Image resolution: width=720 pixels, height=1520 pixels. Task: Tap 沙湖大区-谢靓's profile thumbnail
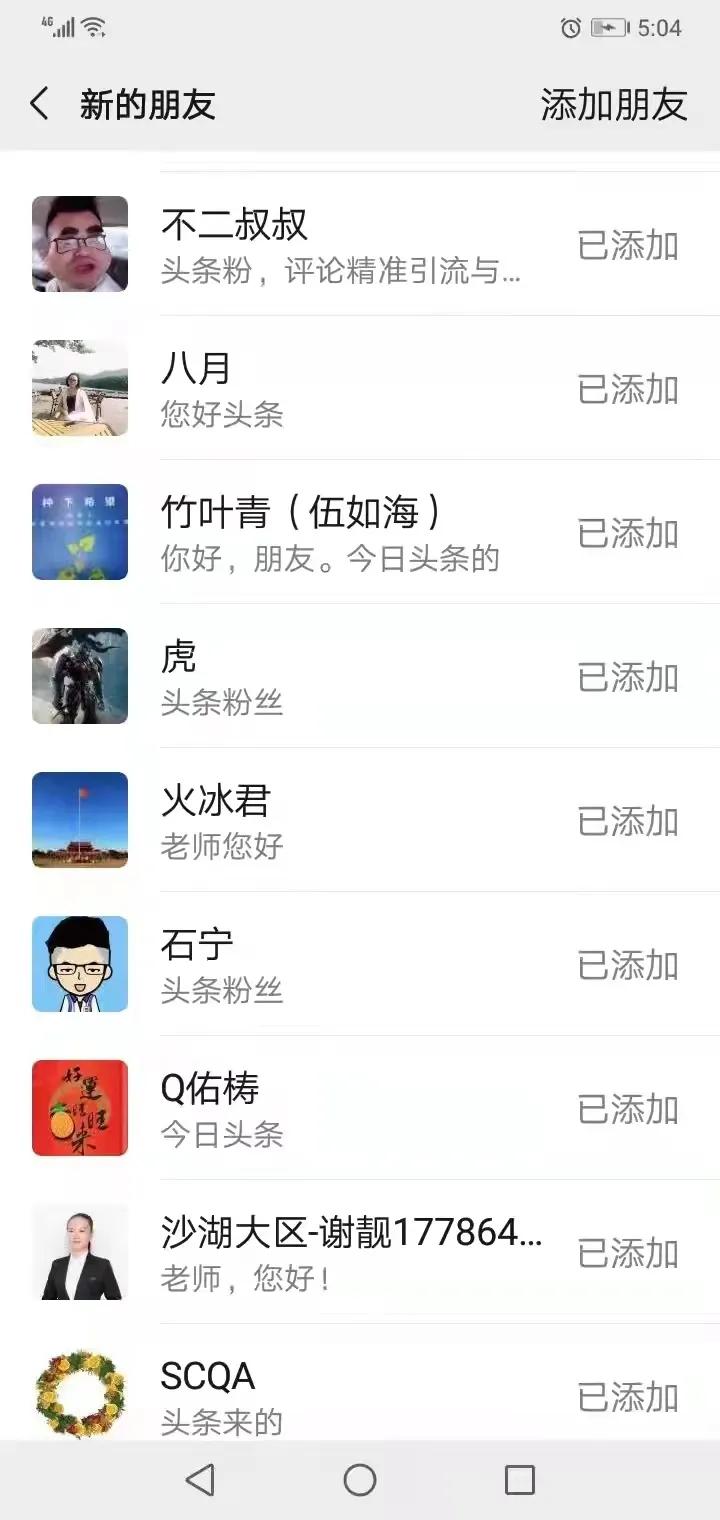(x=80, y=1252)
